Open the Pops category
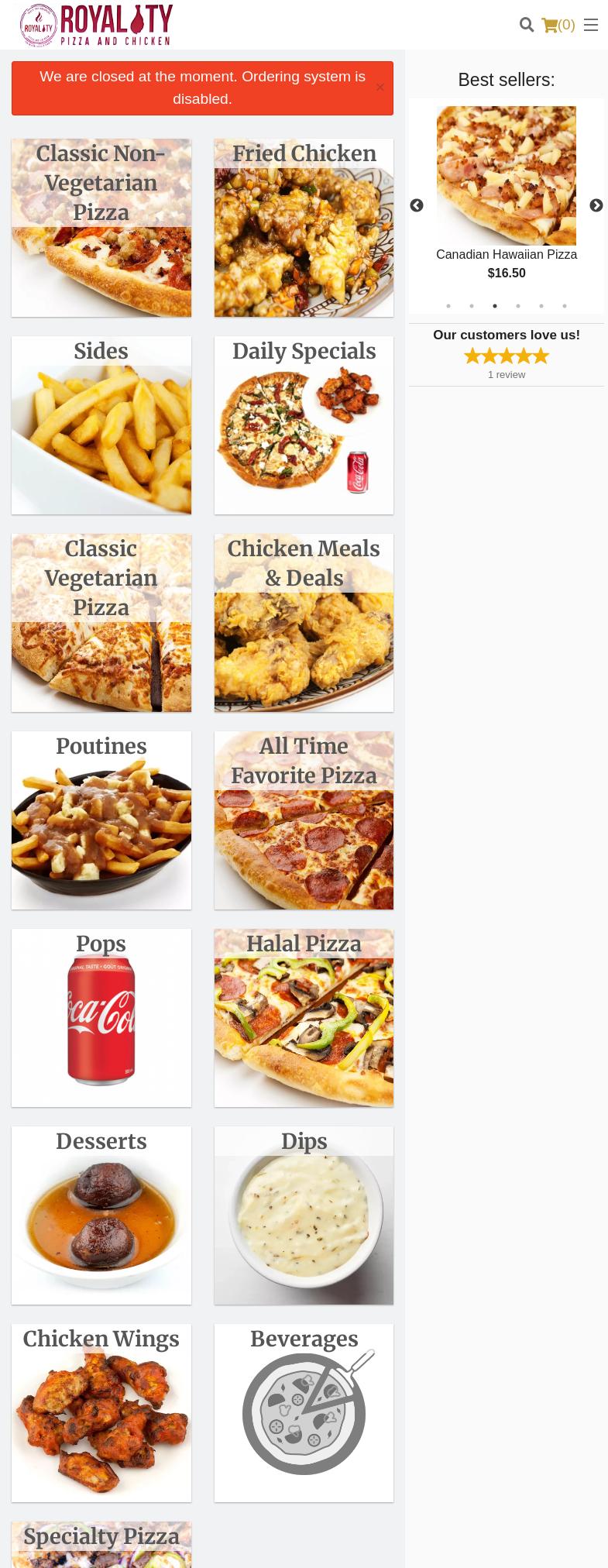The height and width of the screenshot is (1568, 608). pyautogui.click(x=101, y=1018)
